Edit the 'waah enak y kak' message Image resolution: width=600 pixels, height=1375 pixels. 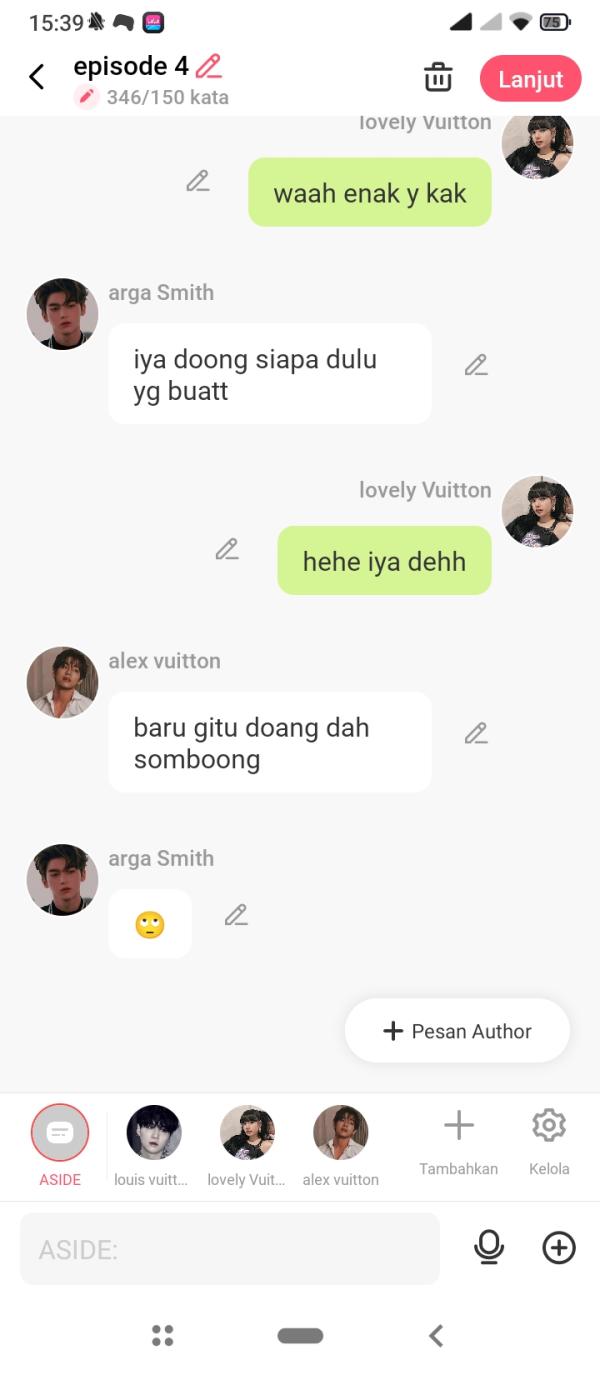click(198, 181)
